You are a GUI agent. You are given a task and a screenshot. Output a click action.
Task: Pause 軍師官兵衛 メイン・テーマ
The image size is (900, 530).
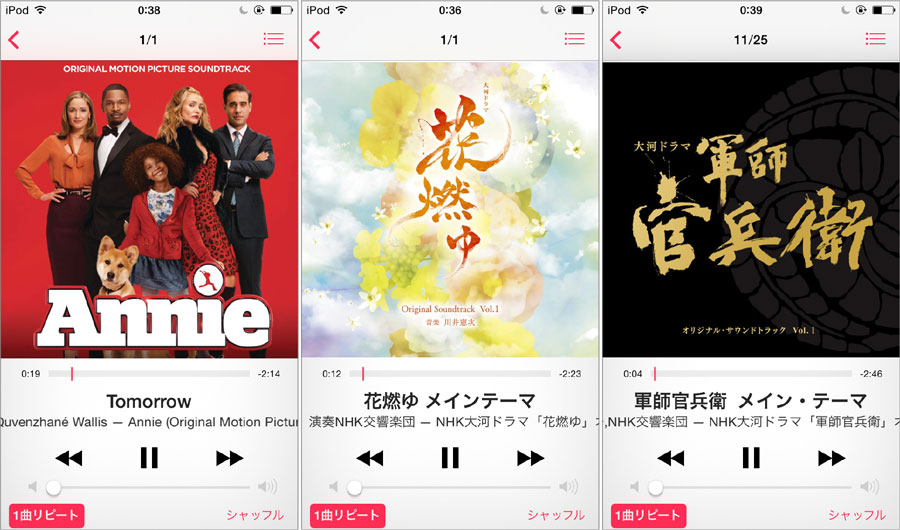751,457
